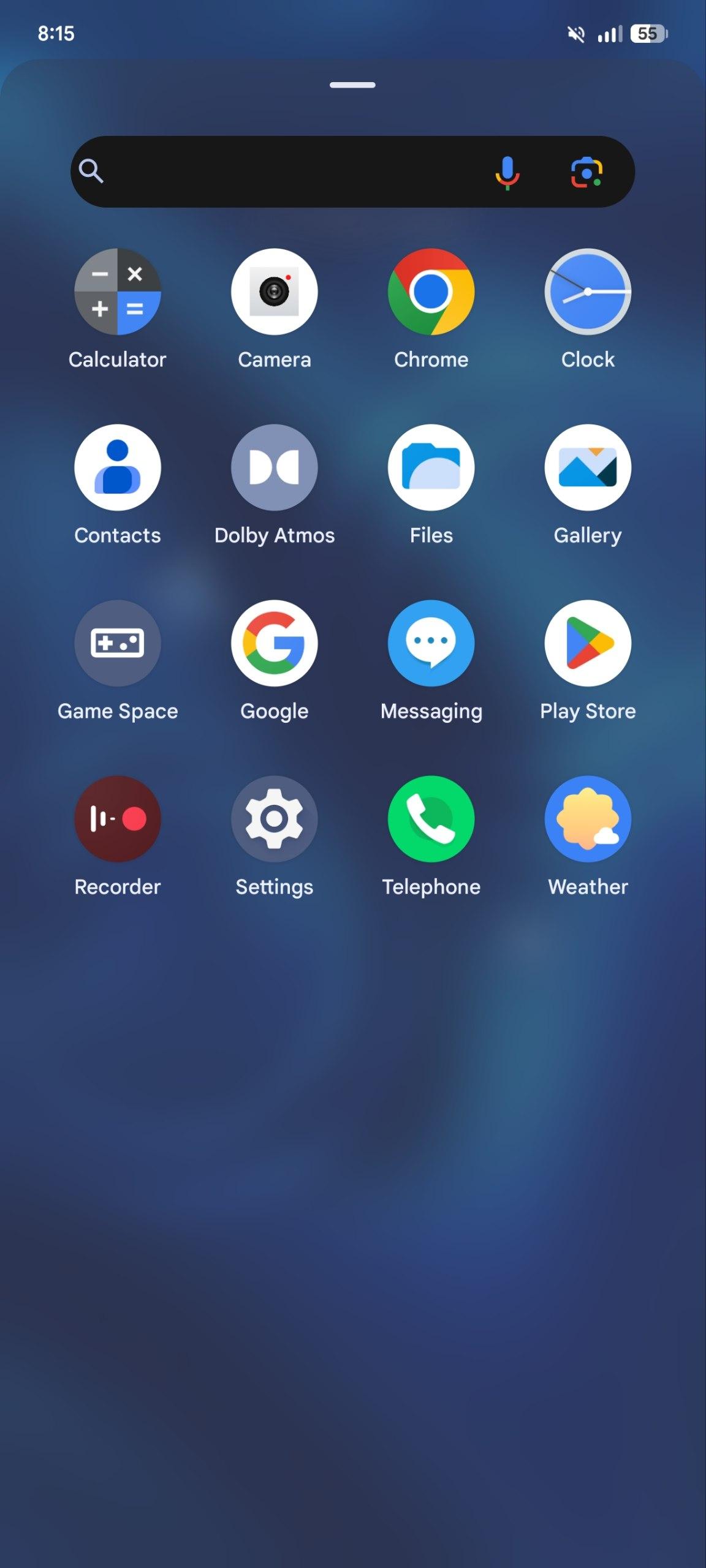Launch the Camera app
This screenshot has height=1568, width=706.
click(x=274, y=292)
